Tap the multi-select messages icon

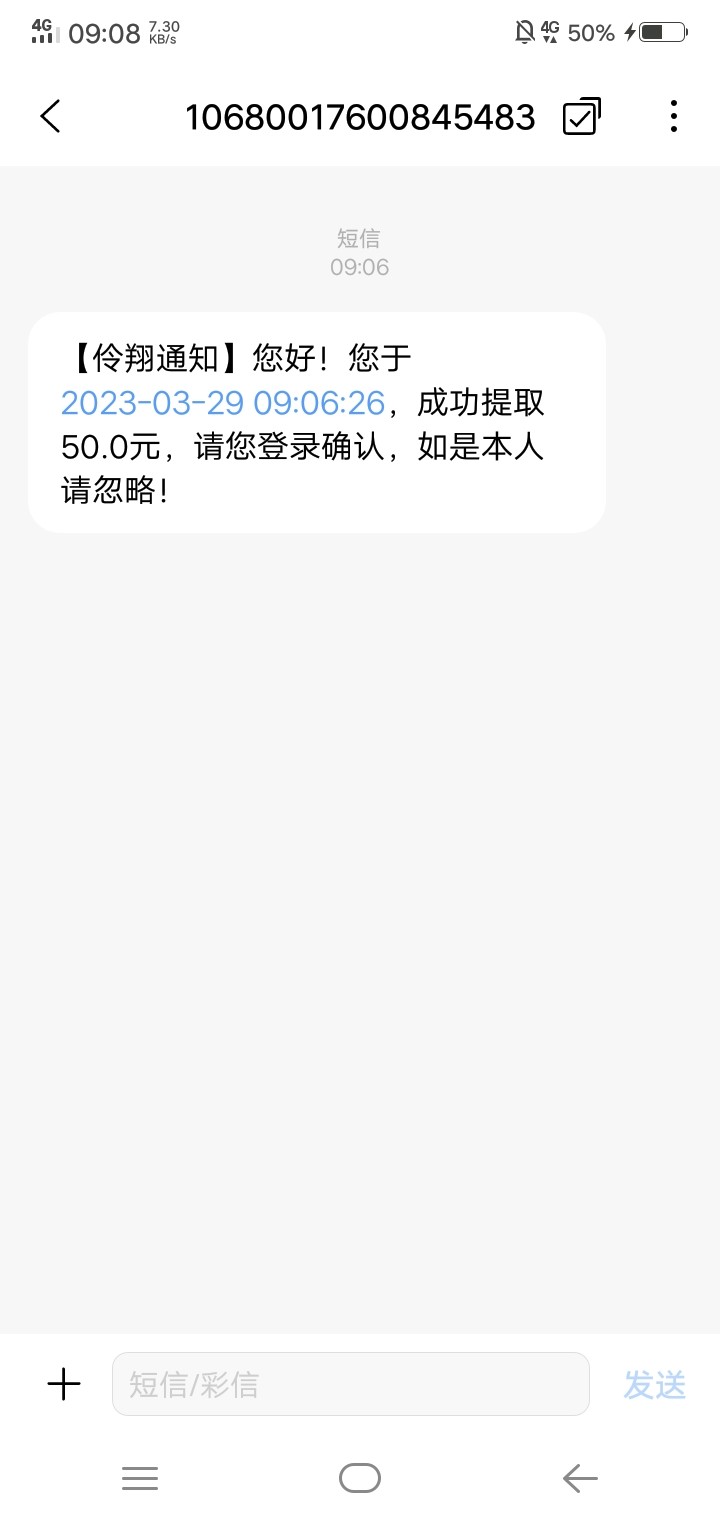[x=581, y=117]
